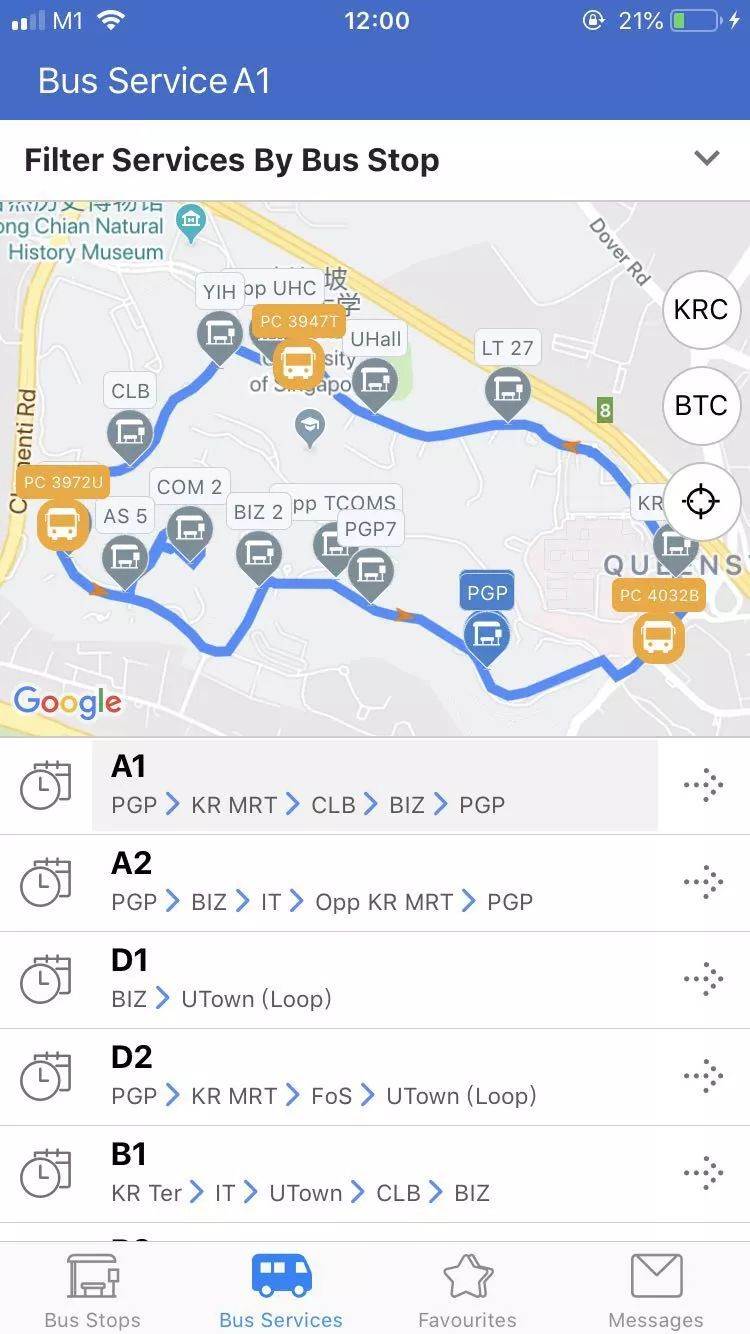Open the timetable icon for D1
The height and width of the screenshot is (1334, 750).
[x=46, y=979]
